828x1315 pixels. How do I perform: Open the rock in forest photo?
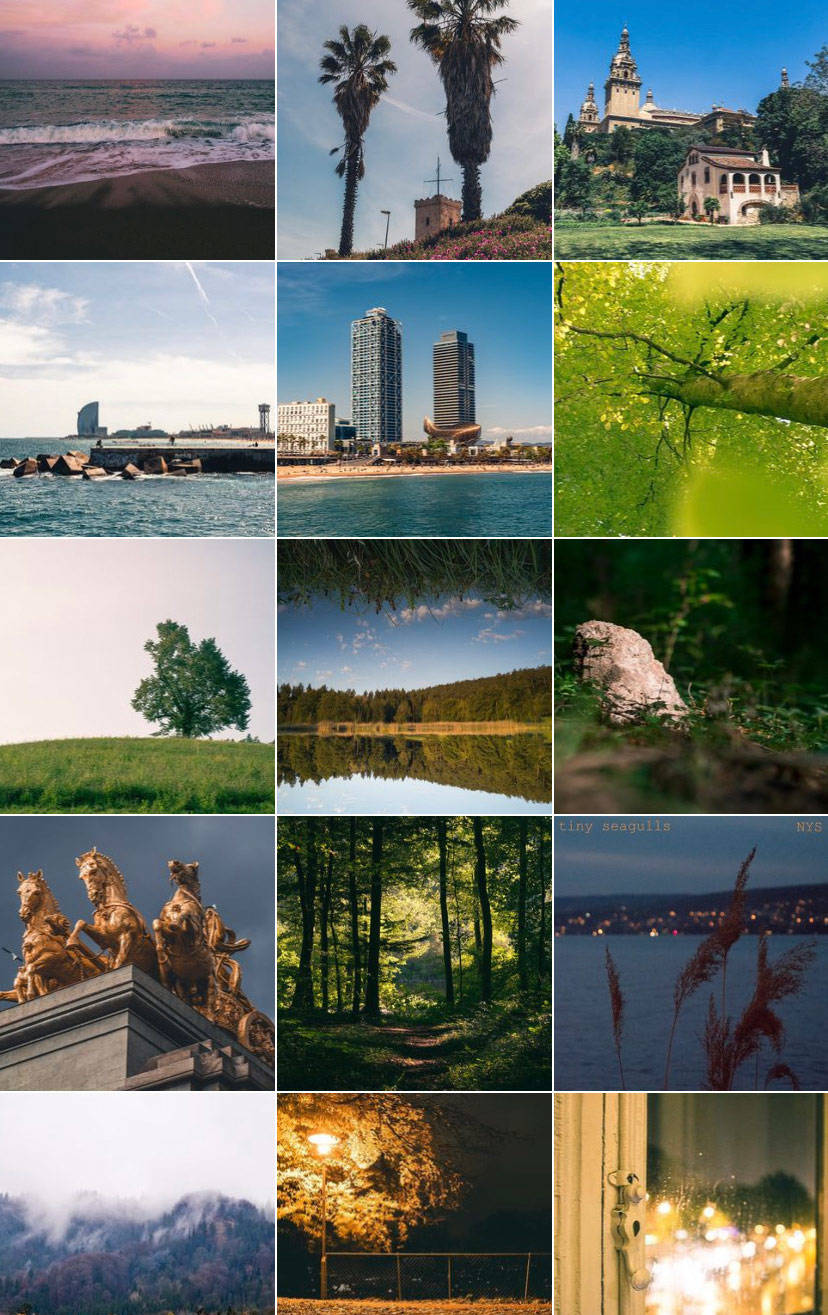(691, 676)
